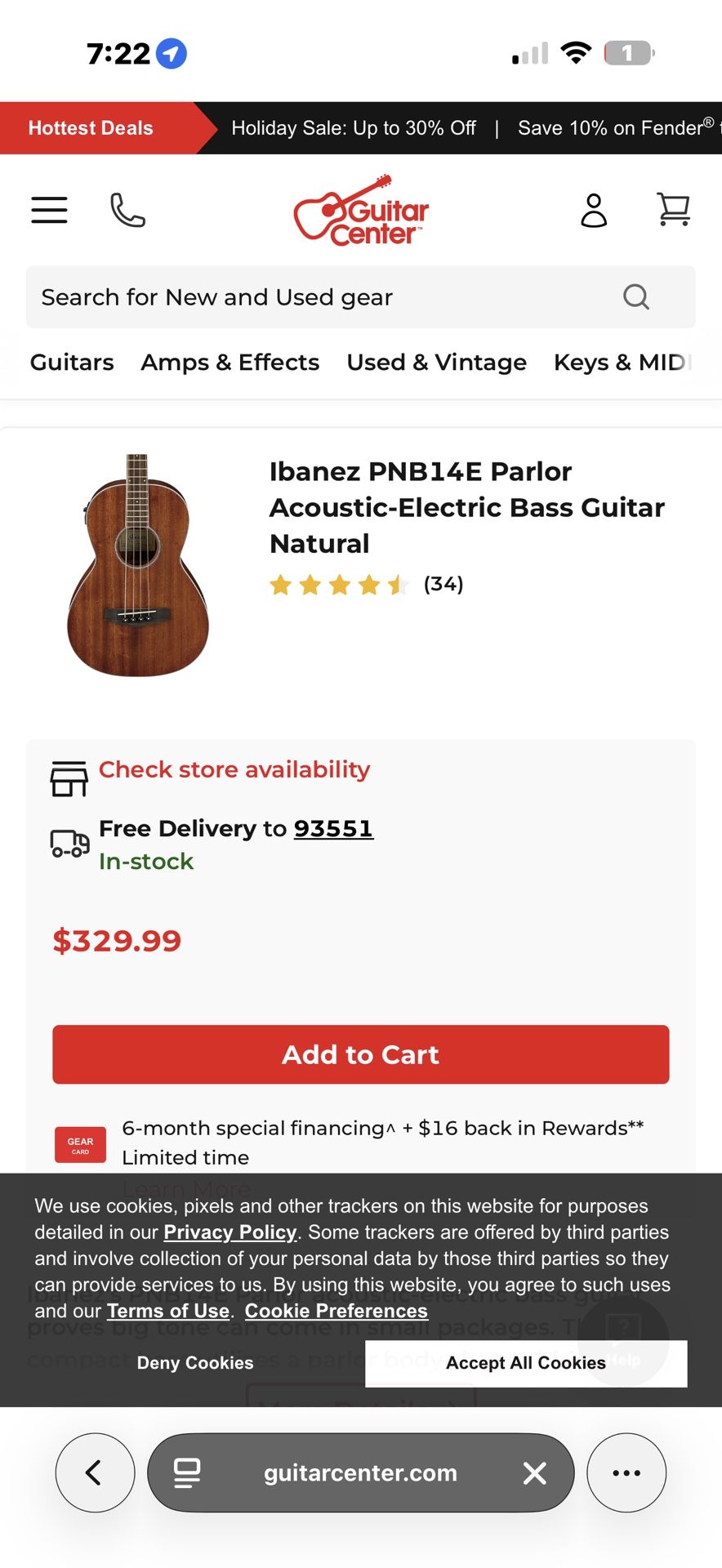Open the hamburger menu
This screenshot has width=722, height=1568.
point(49,210)
